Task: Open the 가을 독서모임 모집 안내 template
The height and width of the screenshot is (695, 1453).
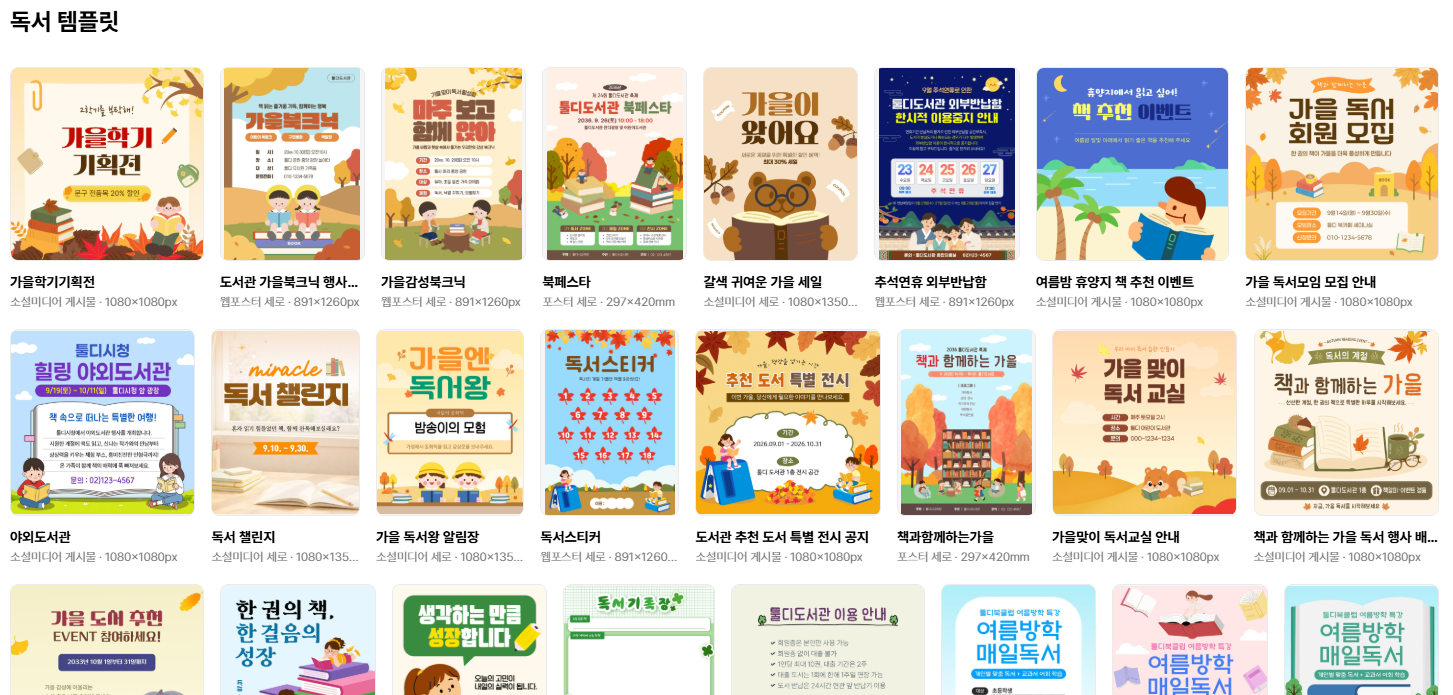Action: coord(1342,164)
